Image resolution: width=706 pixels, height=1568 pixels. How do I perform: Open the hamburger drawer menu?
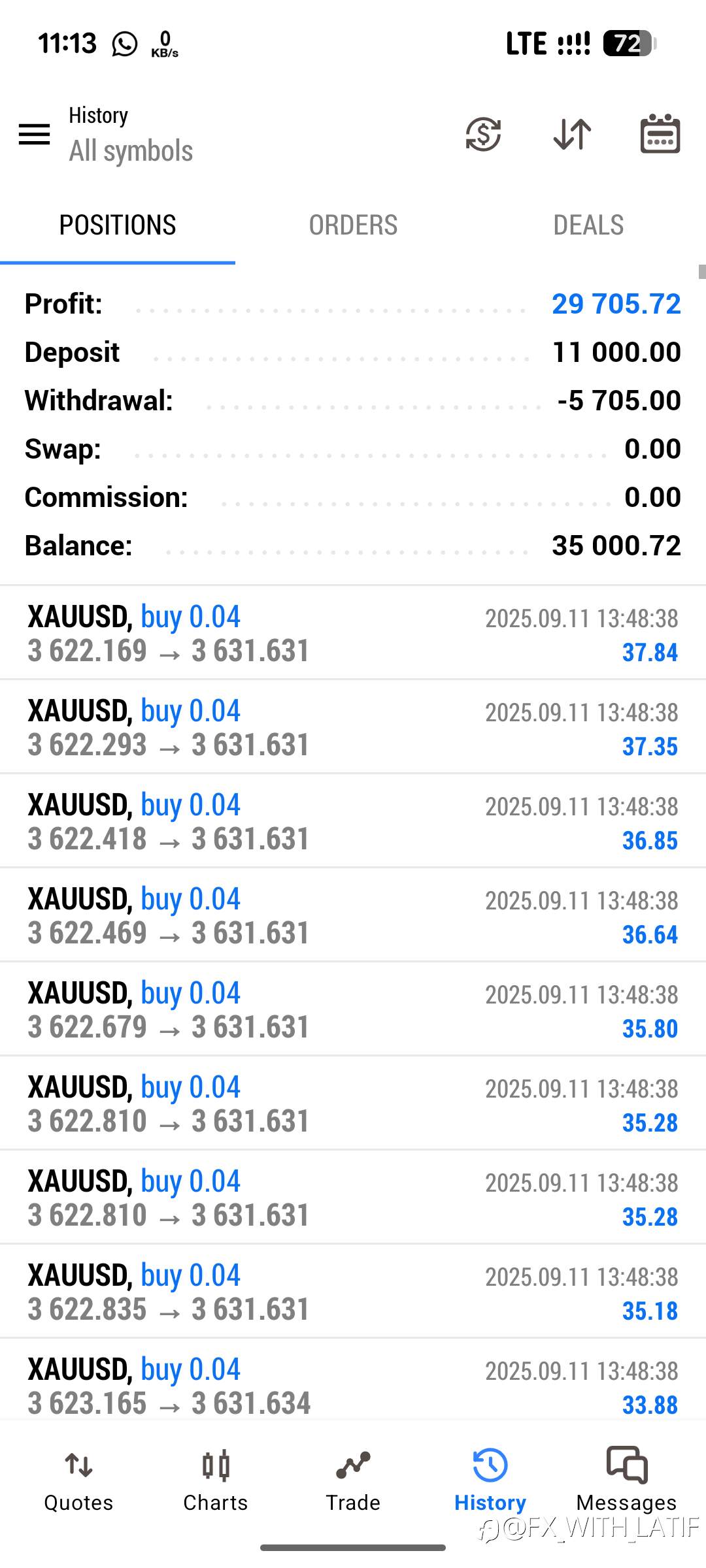(x=34, y=135)
